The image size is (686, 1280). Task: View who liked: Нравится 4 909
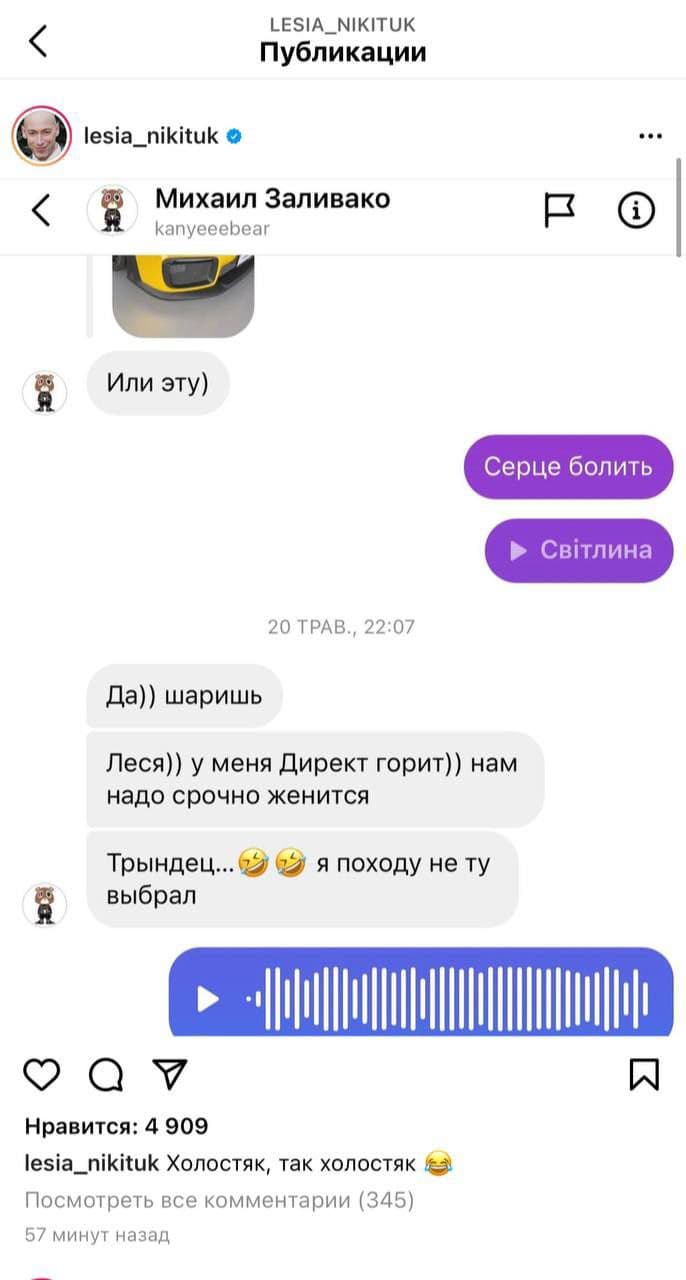point(116,1126)
